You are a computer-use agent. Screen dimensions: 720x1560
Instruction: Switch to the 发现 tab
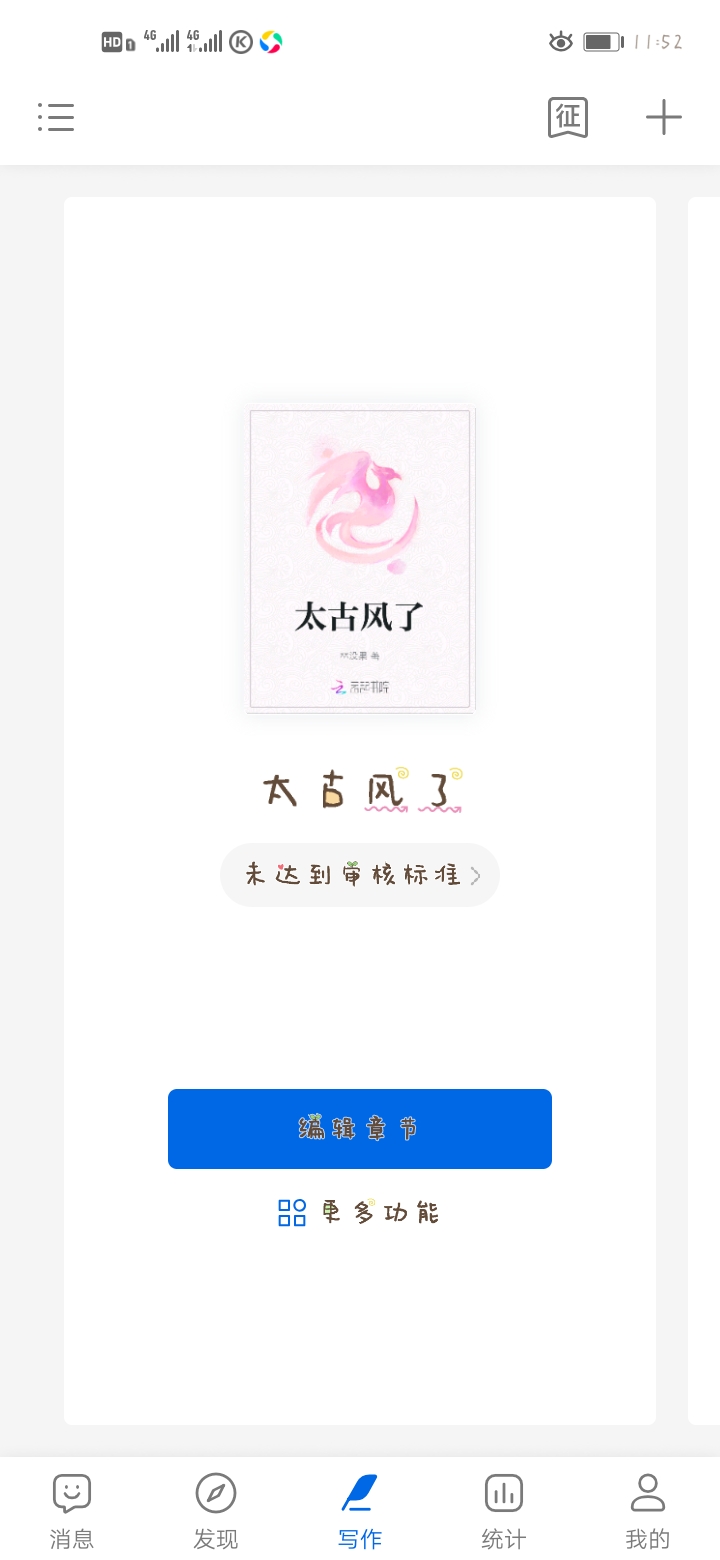tap(216, 1511)
